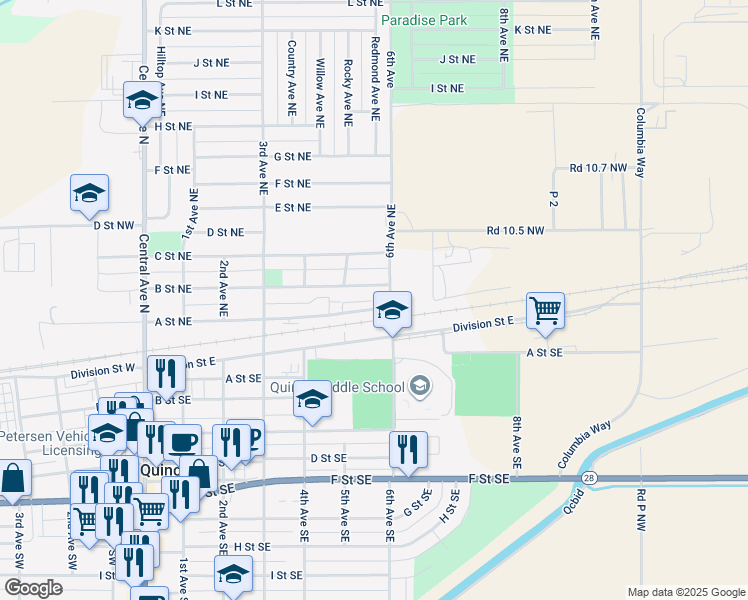Select the school marker near I St NE

142,101
